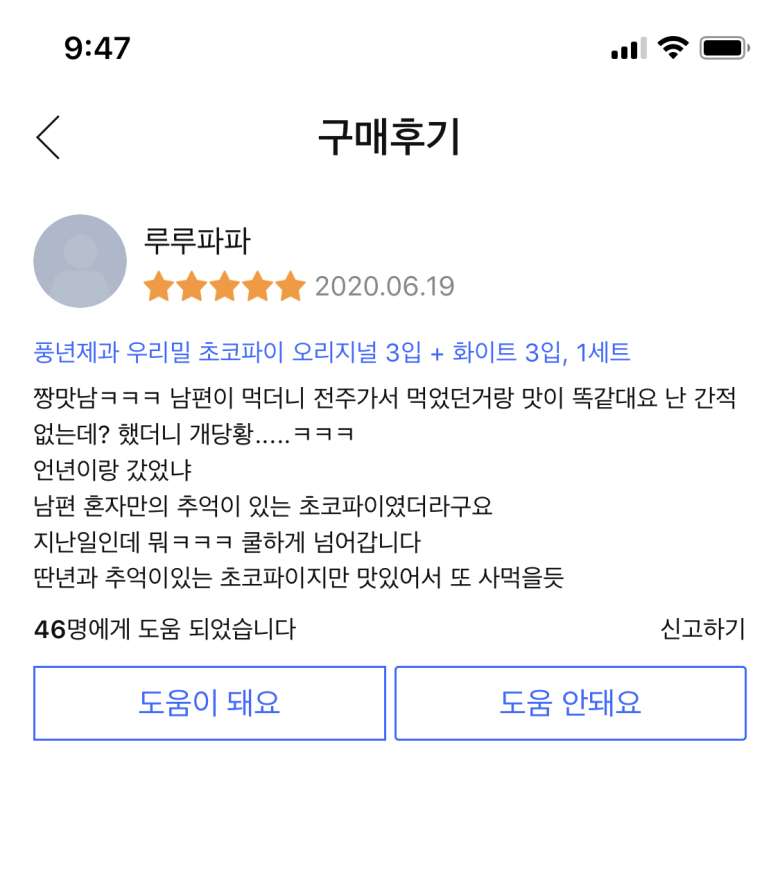Tap the 도움 안돼요 button
Viewport: 780px width, 885px height.
[x=570, y=703]
